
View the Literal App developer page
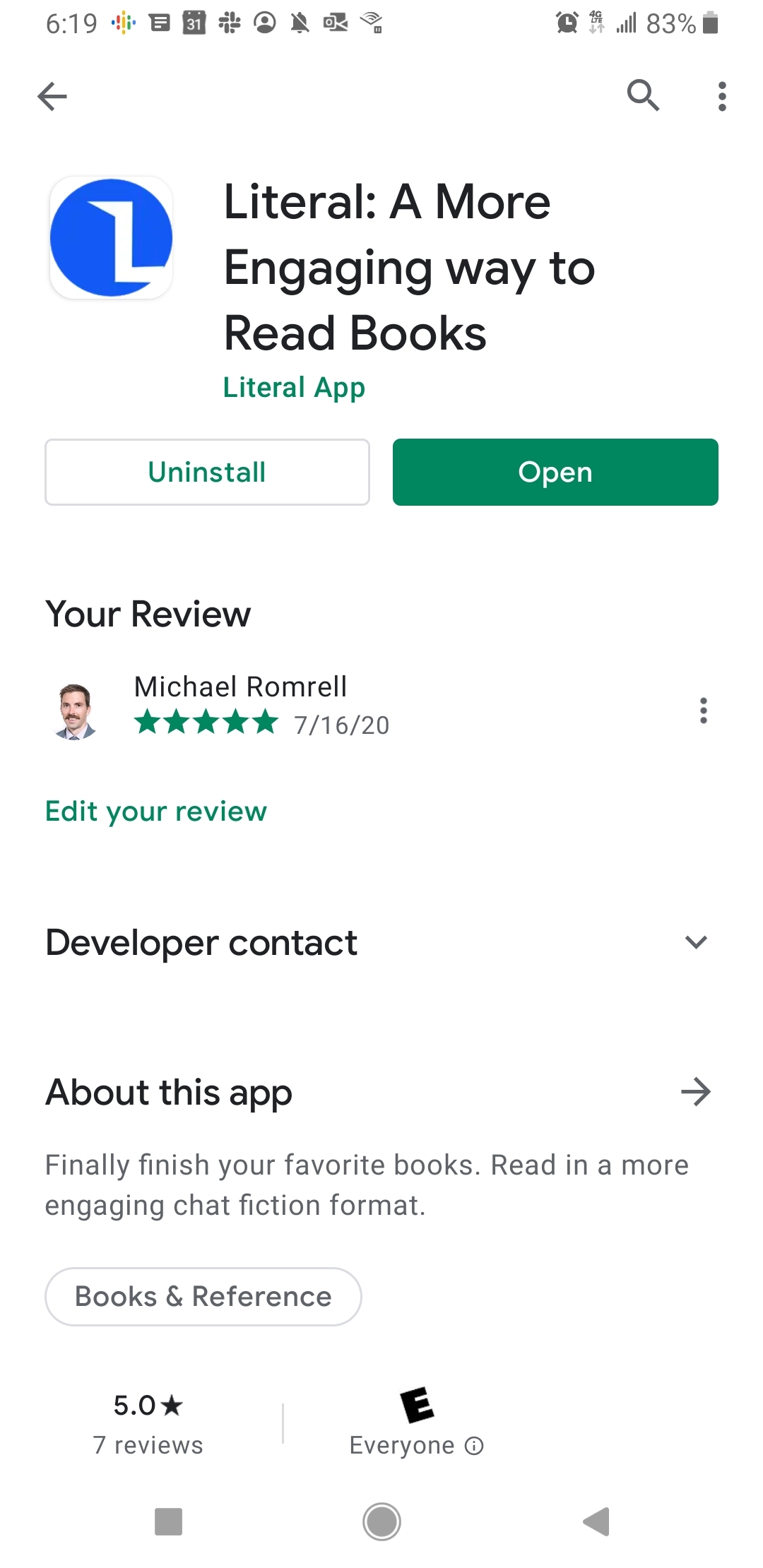(294, 387)
